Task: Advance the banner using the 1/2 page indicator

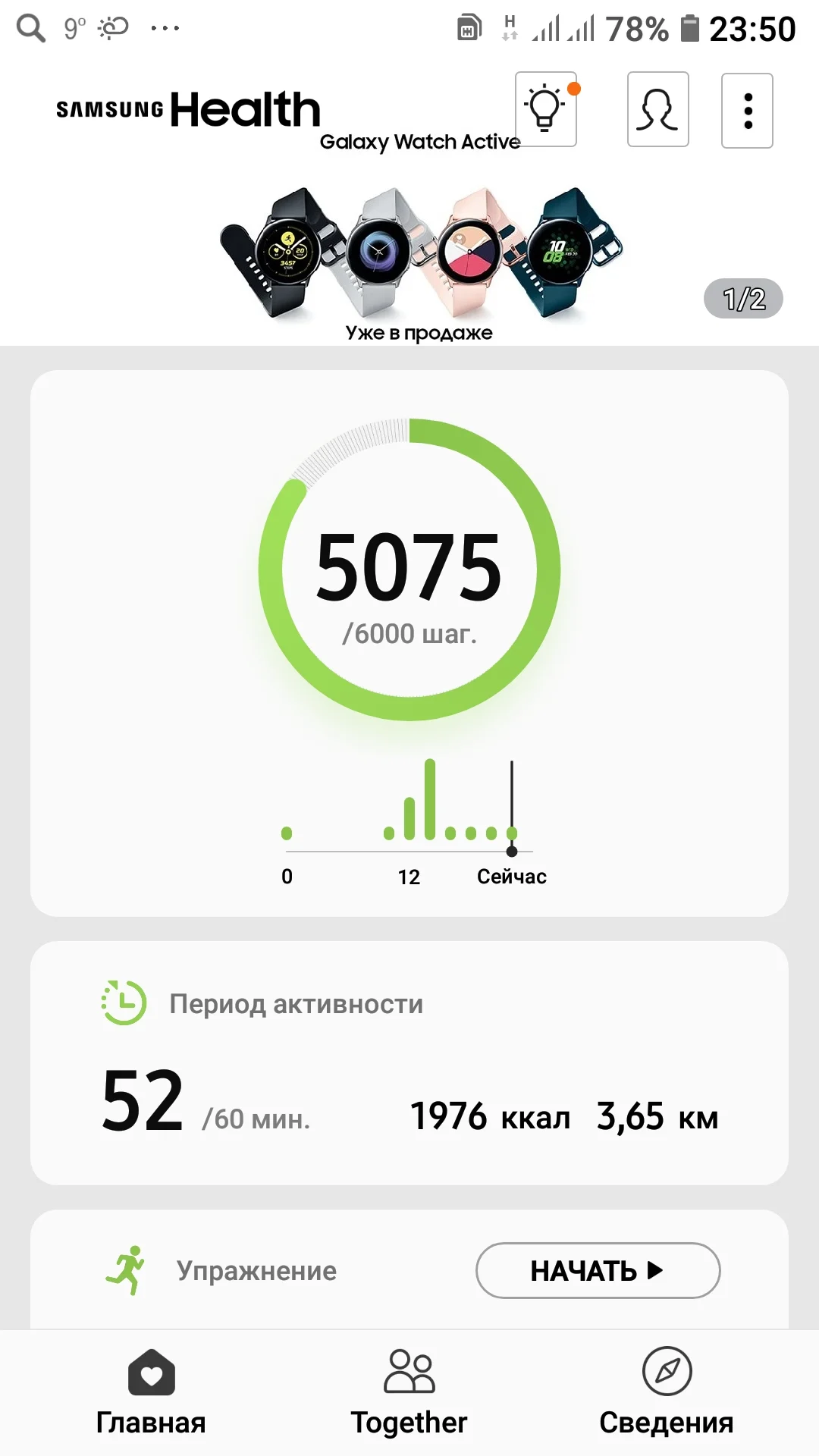Action: click(742, 299)
